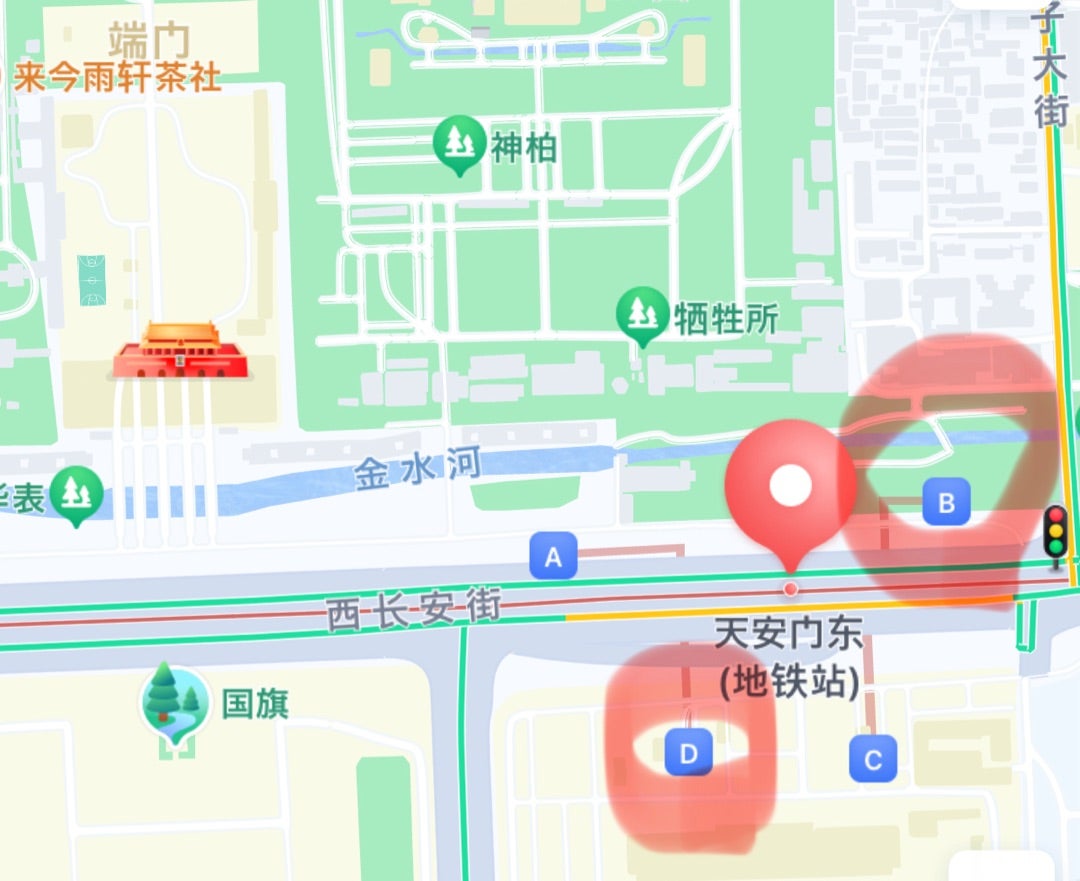Tap subway exit A marker
The height and width of the screenshot is (881, 1080).
point(554,555)
